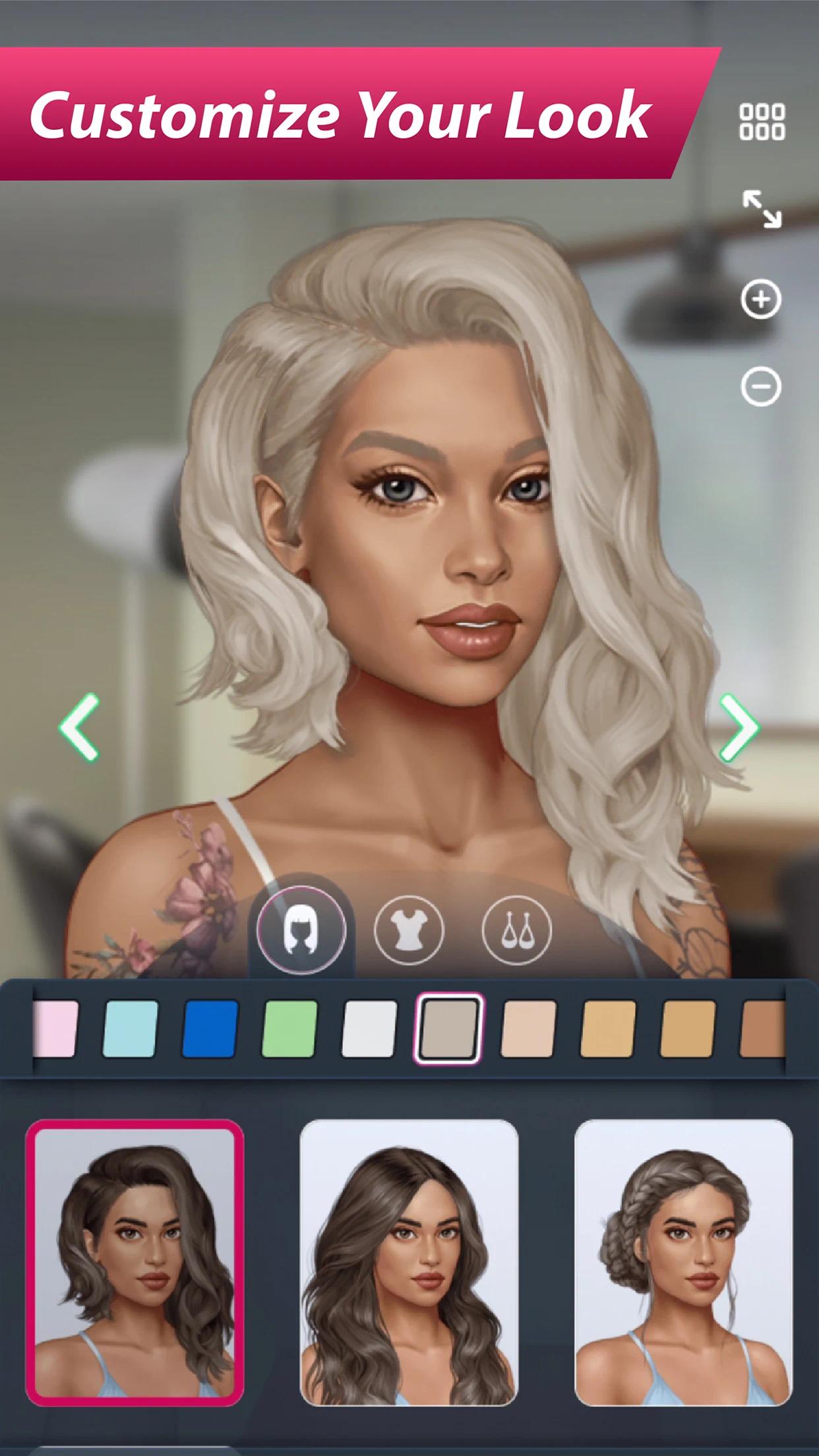This screenshot has width=819, height=1456.
Task: Pick the dark blue hair color
Action: tap(210, 1029)
